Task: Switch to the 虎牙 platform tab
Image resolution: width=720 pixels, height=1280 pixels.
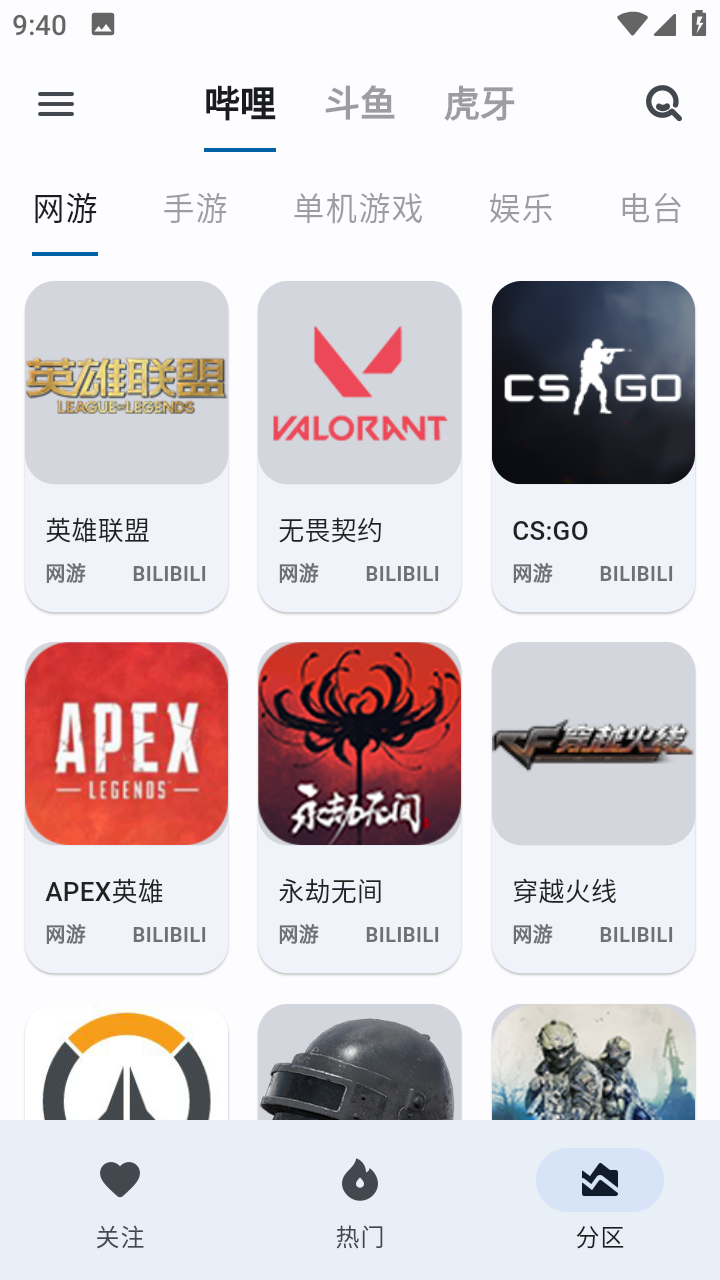Action: (x=480, y=104)
